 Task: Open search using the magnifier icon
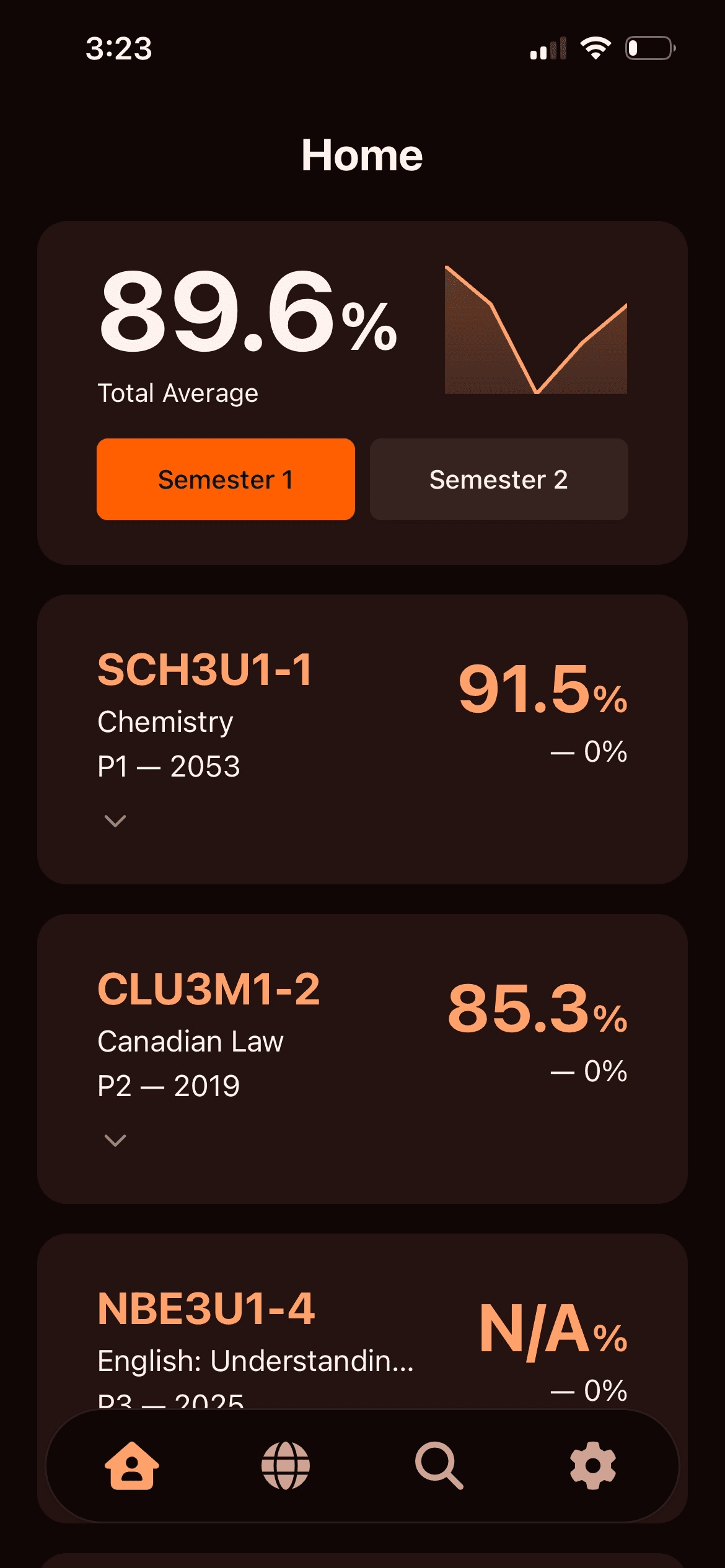click(438, 1464)
